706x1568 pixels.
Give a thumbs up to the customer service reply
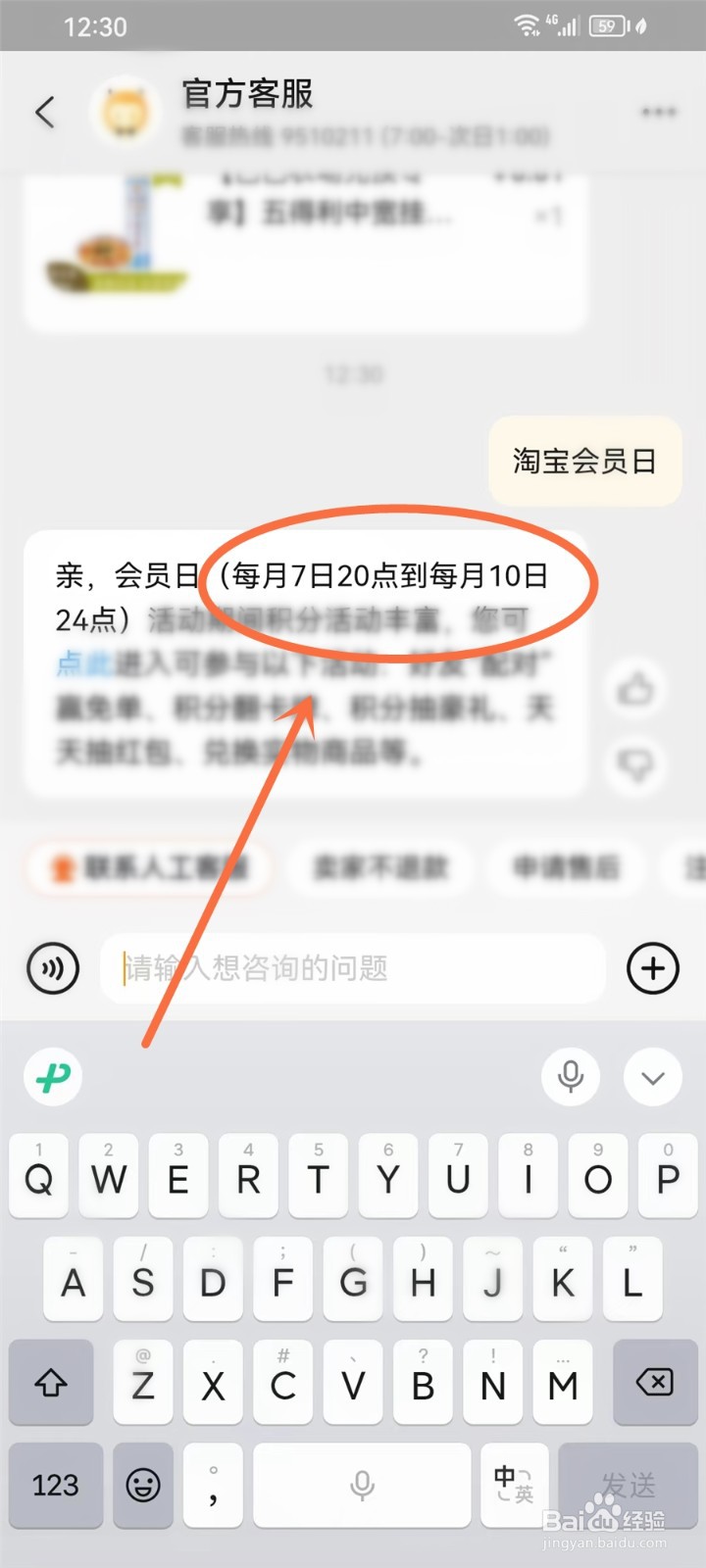pyautogui.click(x=635, y=691)
